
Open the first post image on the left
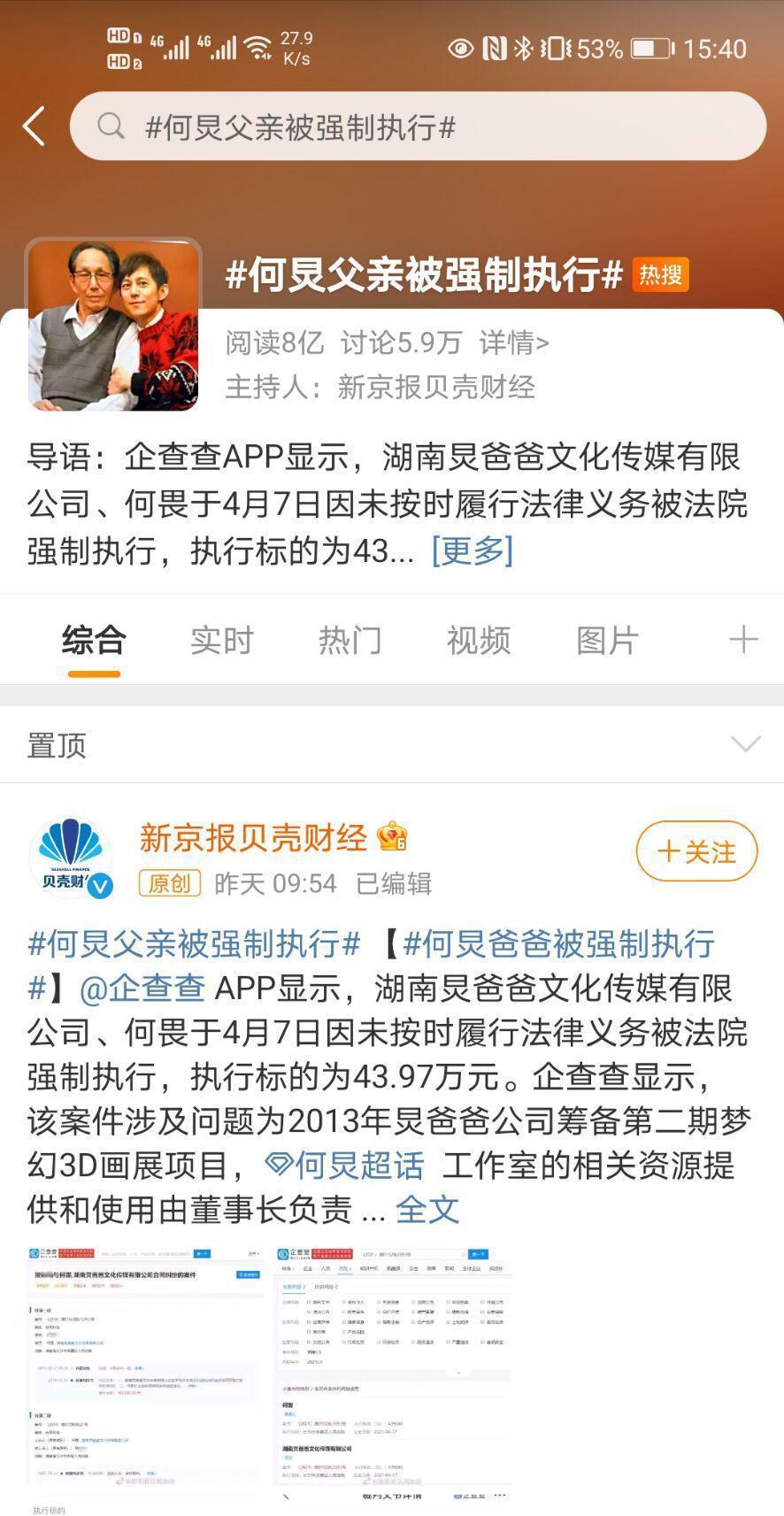click(146, 1367)
